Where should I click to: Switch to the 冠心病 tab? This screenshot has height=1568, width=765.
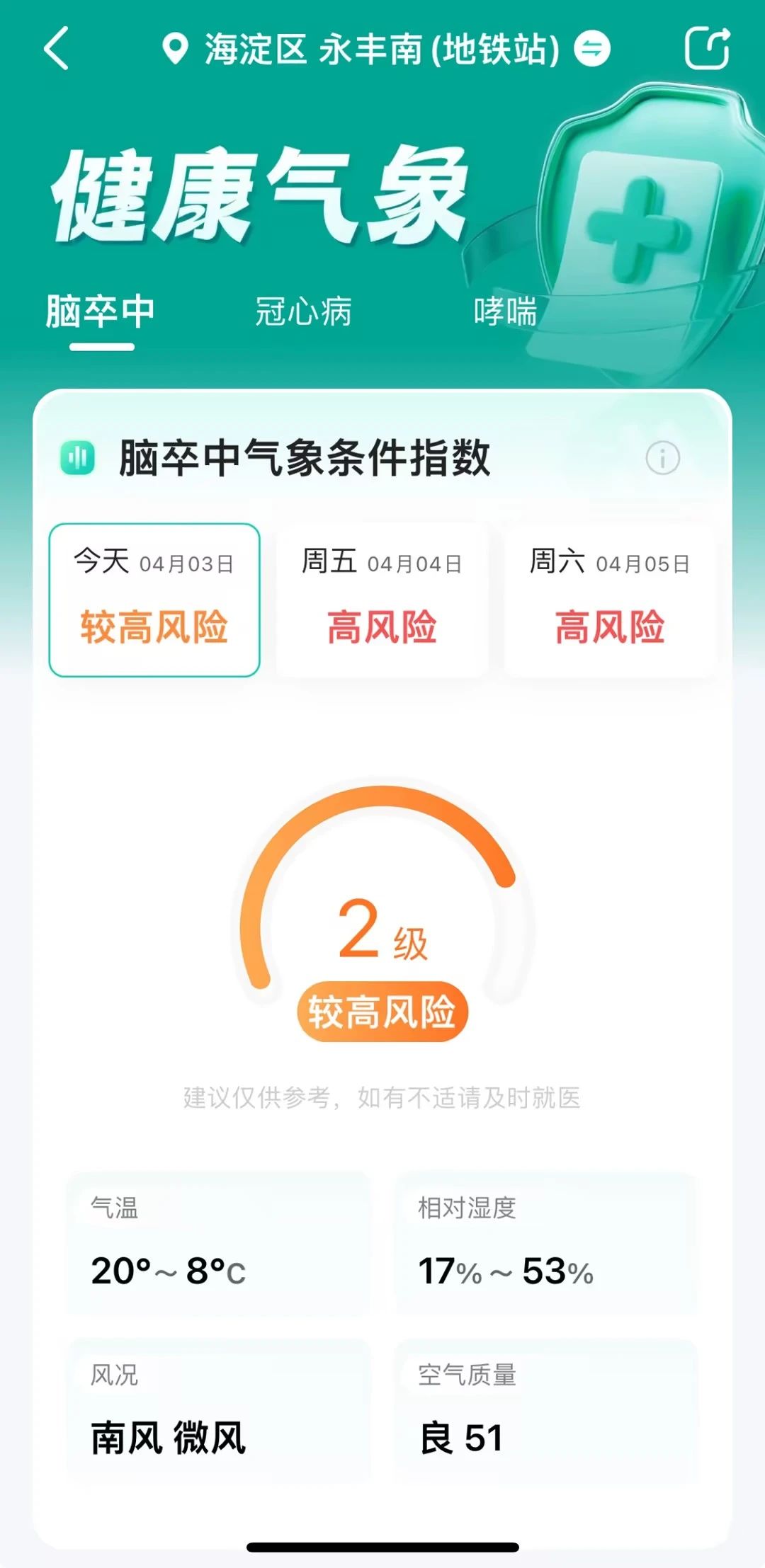(303, 311)
